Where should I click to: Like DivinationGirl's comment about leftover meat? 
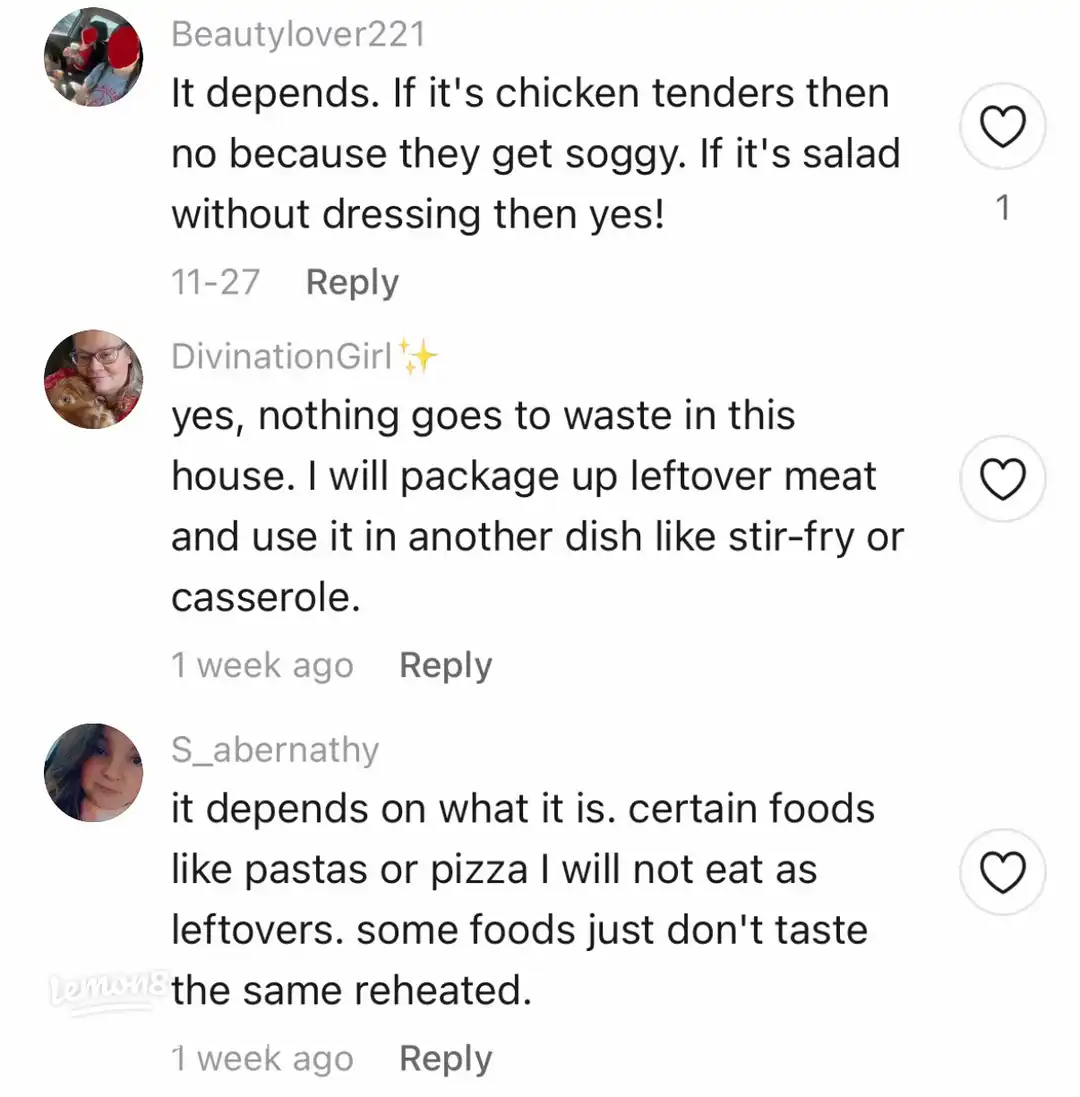(x=1002, y=480)
